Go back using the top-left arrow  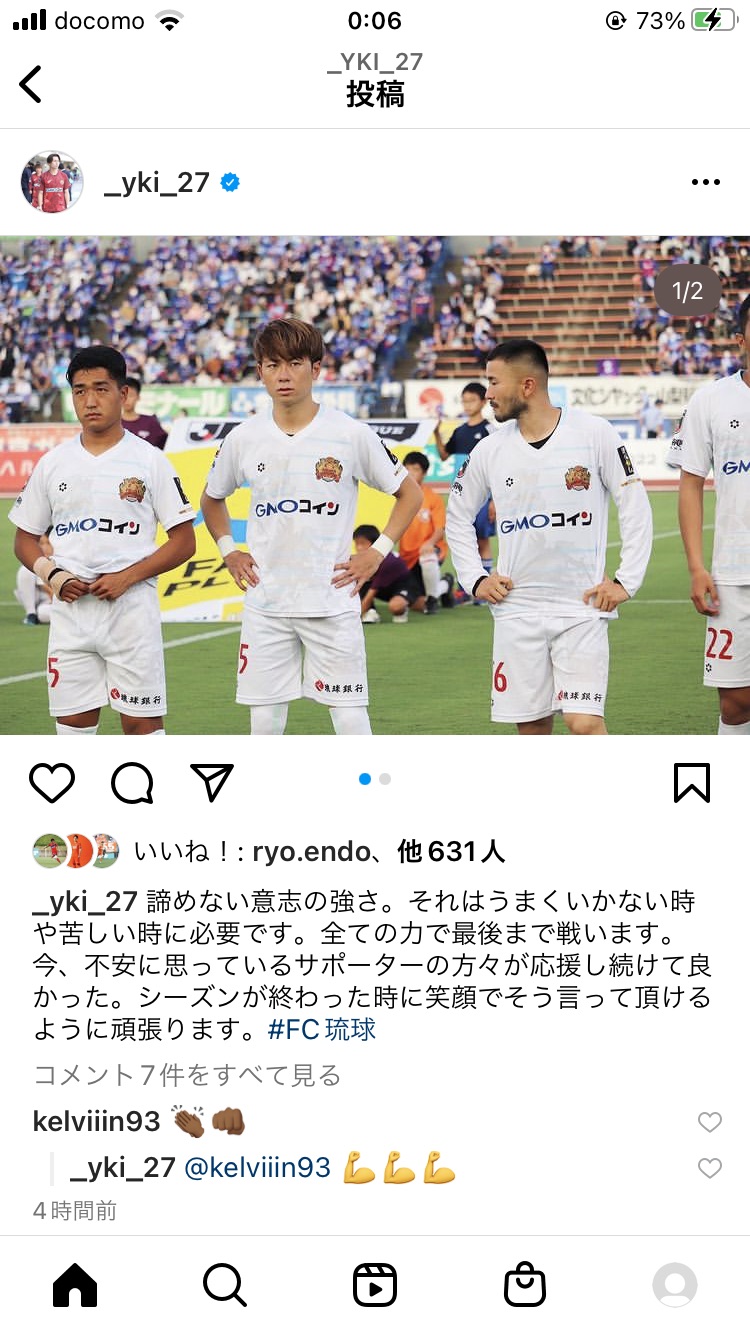pos(32,84)
